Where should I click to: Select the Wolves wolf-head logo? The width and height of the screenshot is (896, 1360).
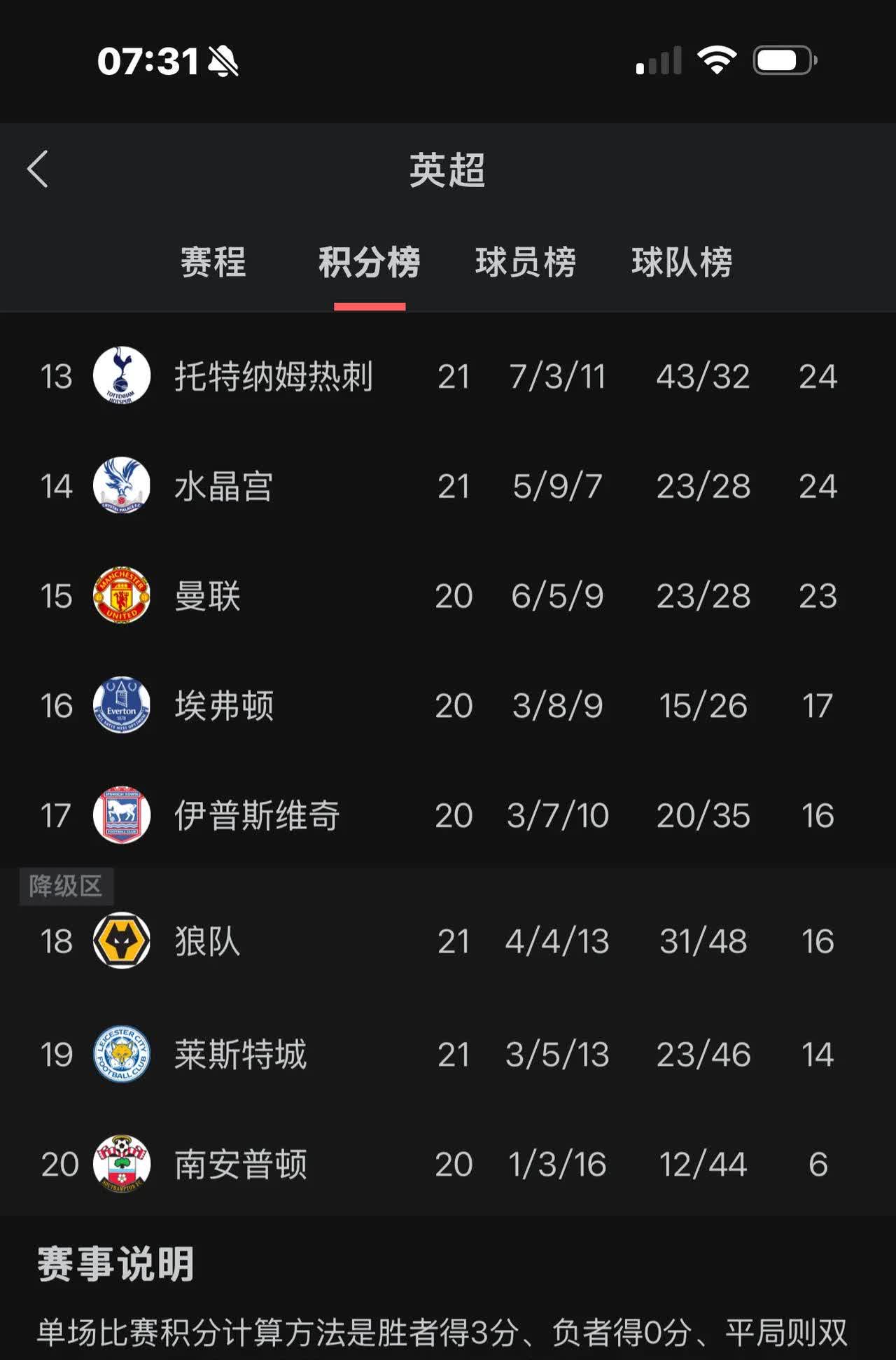(121, 941)
